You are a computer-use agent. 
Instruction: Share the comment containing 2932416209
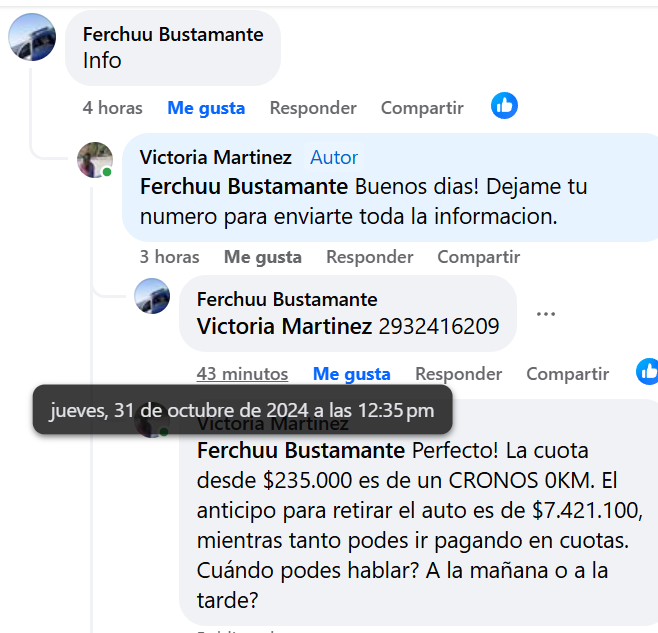(567, 374)
